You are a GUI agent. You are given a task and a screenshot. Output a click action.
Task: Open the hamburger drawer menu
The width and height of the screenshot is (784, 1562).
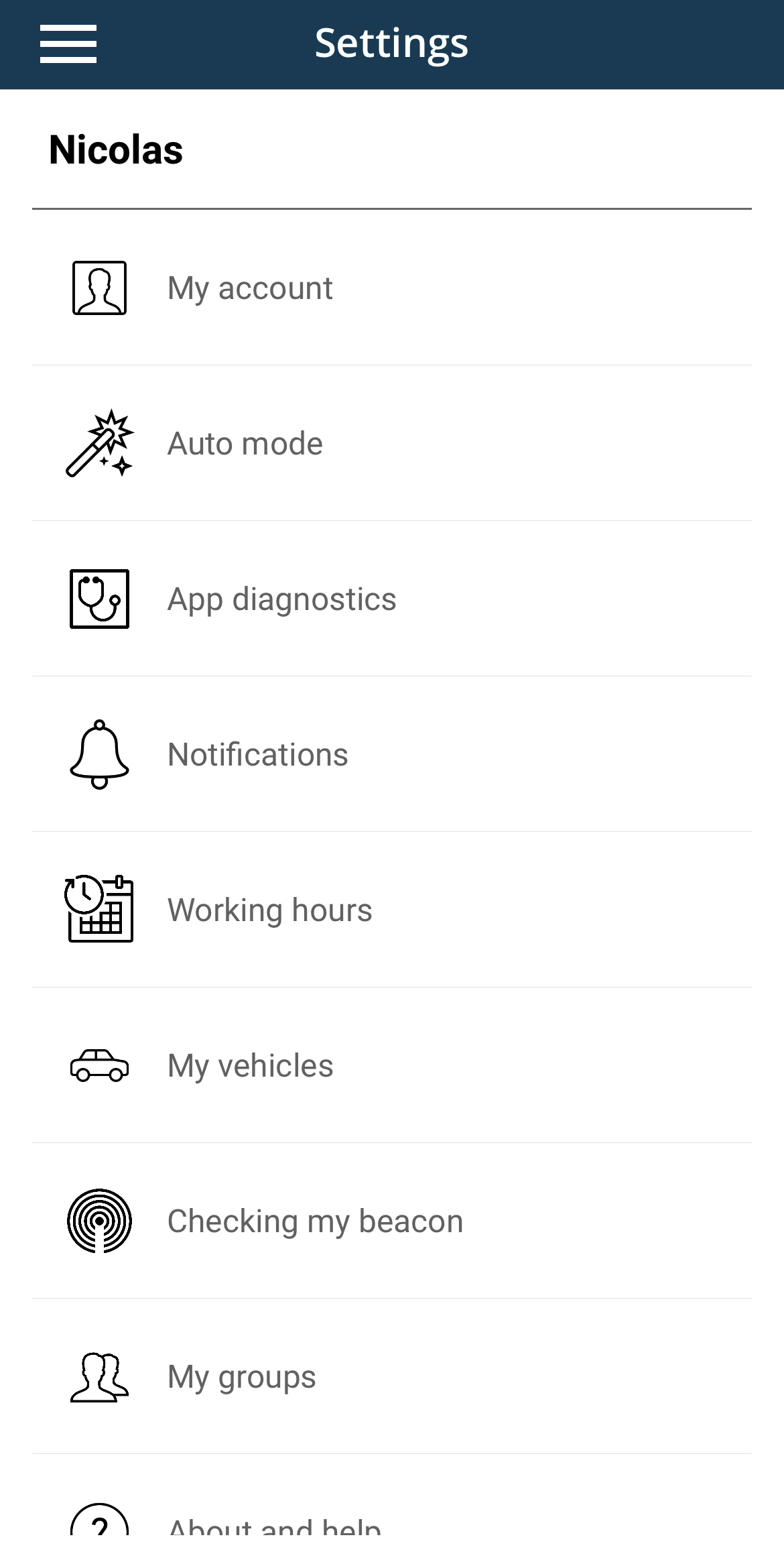point(68,44)
